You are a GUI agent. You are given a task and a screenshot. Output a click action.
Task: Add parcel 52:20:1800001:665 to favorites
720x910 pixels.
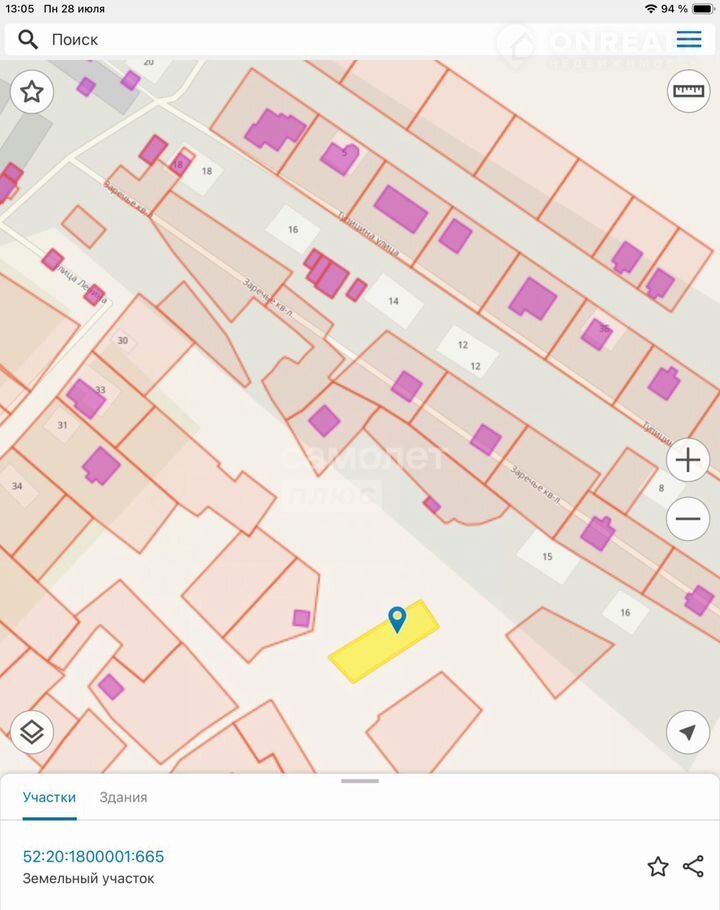click(x=658, y=867)
